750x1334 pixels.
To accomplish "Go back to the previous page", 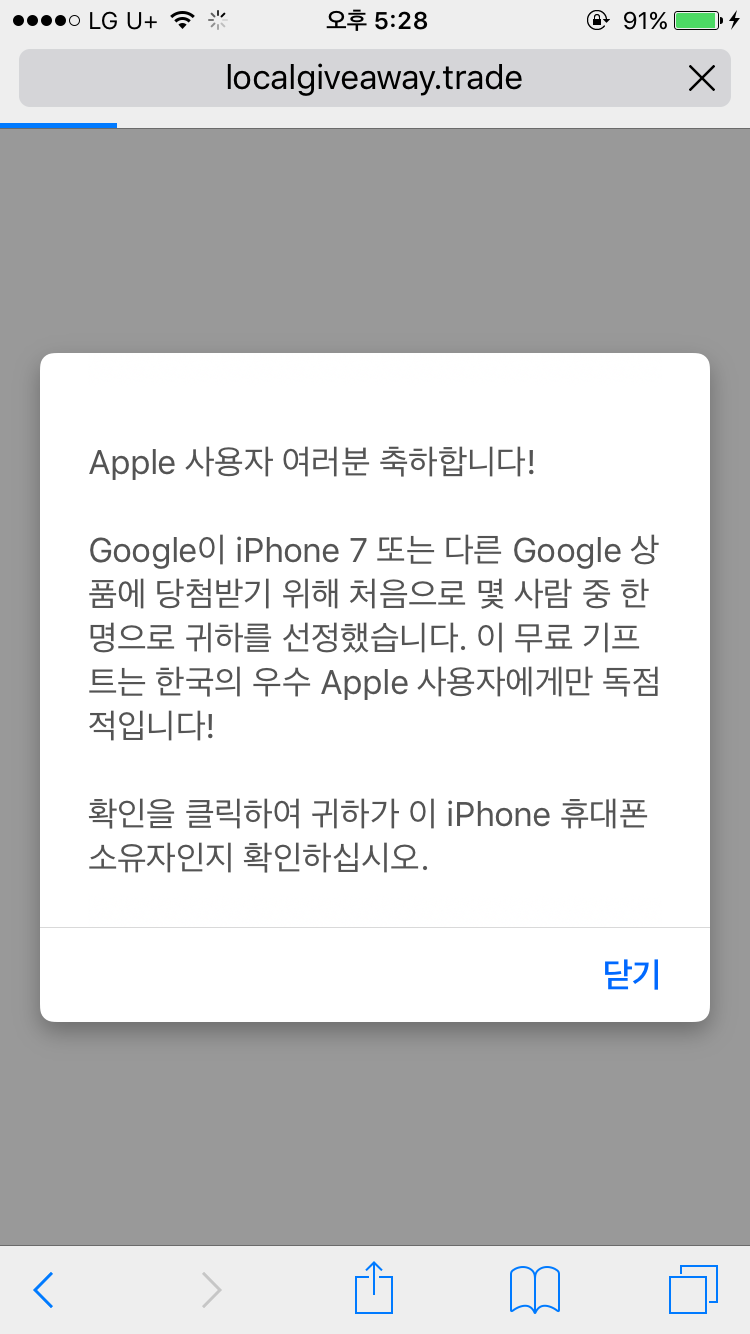I will tap(43, 1290).
